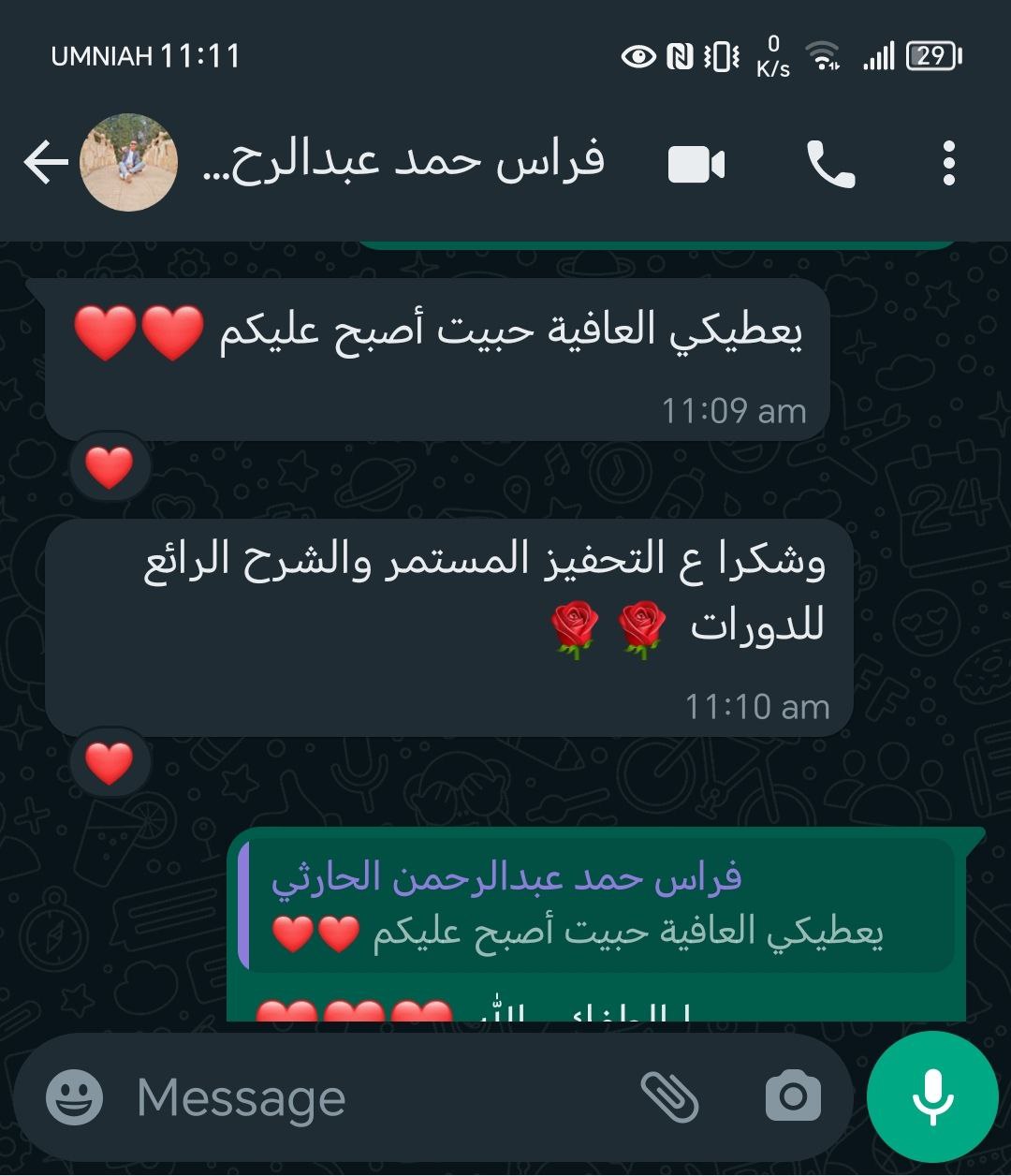
Task: View heart reaction under the 11:10 am message
Action: point(110,763)
